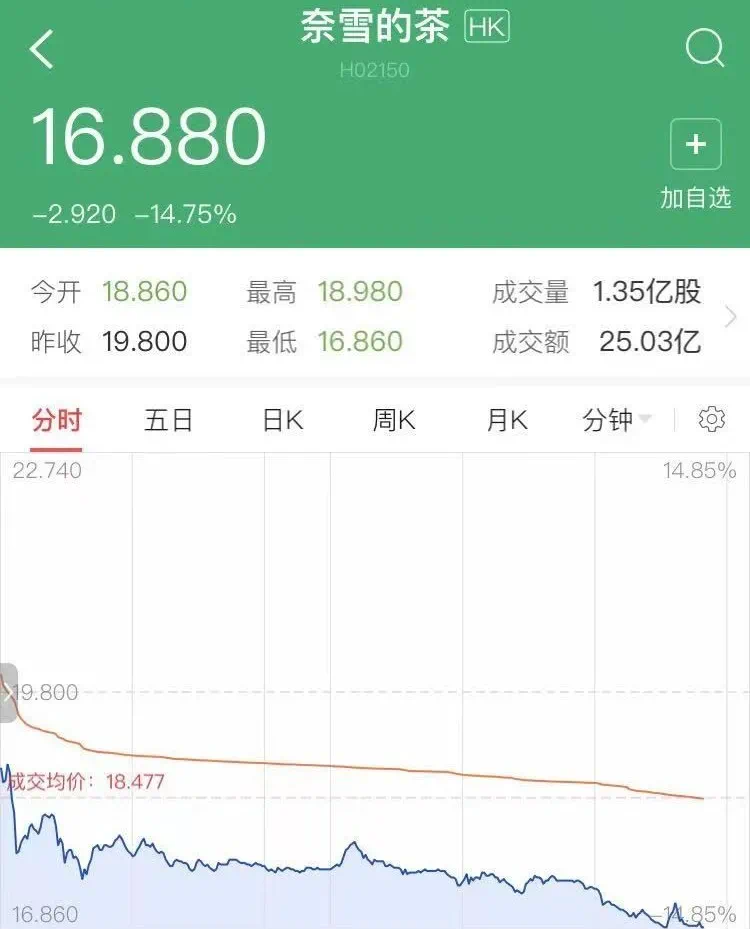Switch to the 日K chart tab

282,420
